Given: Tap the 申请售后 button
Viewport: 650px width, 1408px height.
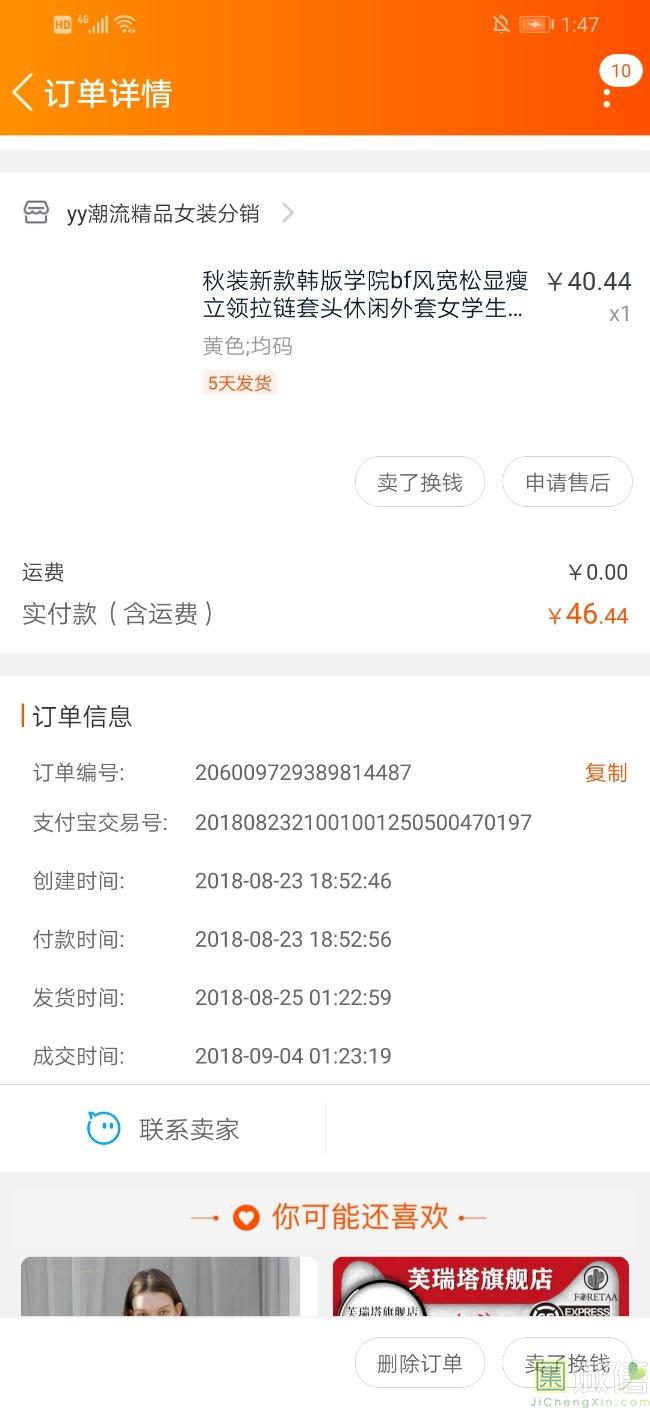Looking at the screenshot, I should point(567,483).
